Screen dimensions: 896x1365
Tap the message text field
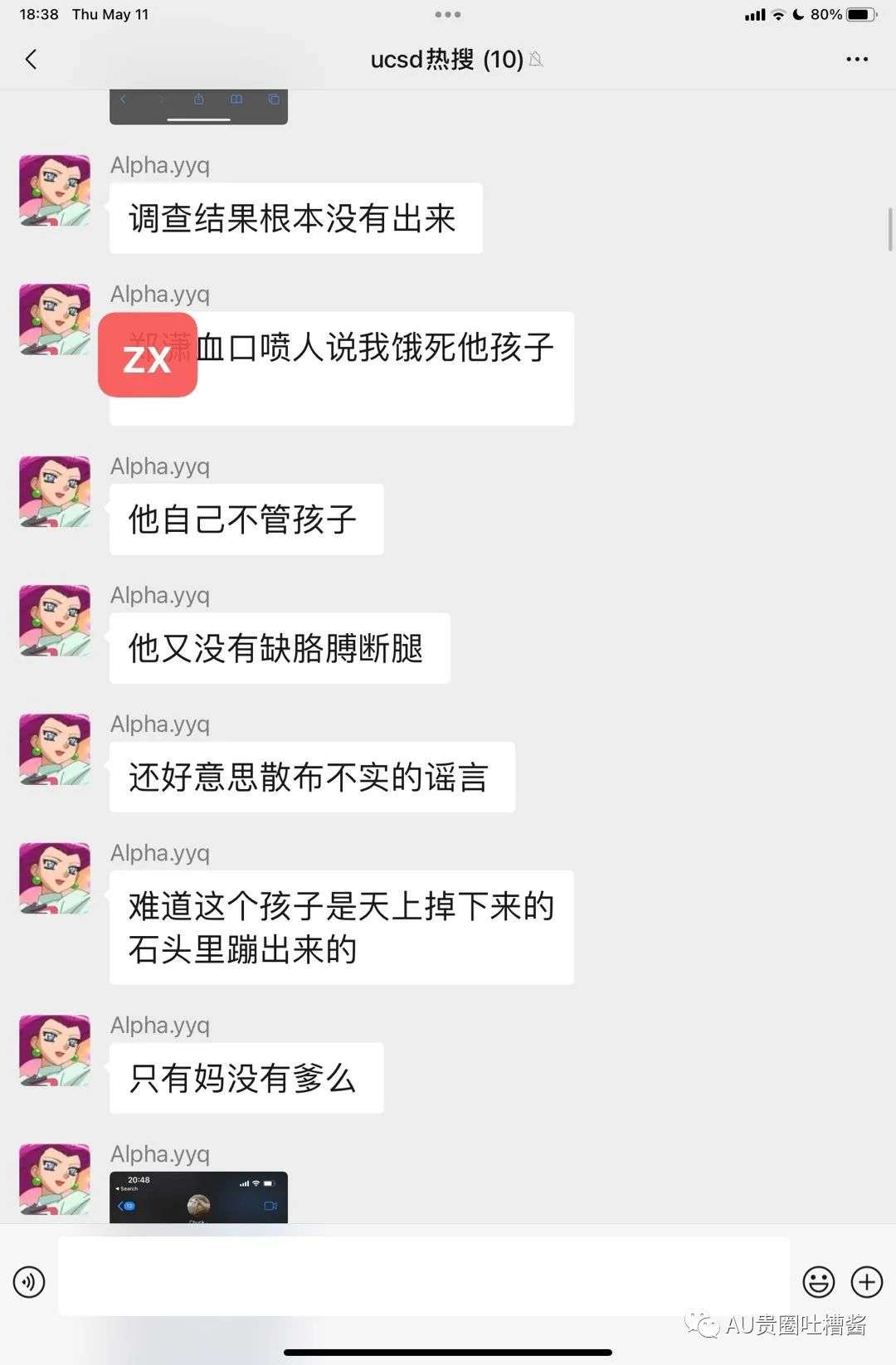coord(423,1276)
